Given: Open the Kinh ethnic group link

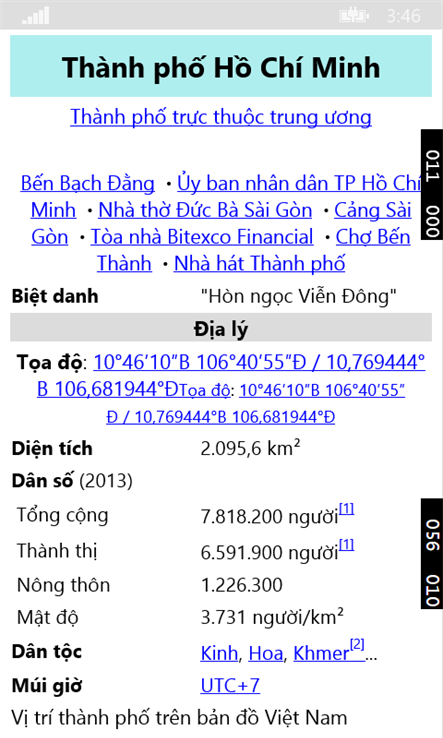Looking at the screenshot, I should tap(219, 653).
